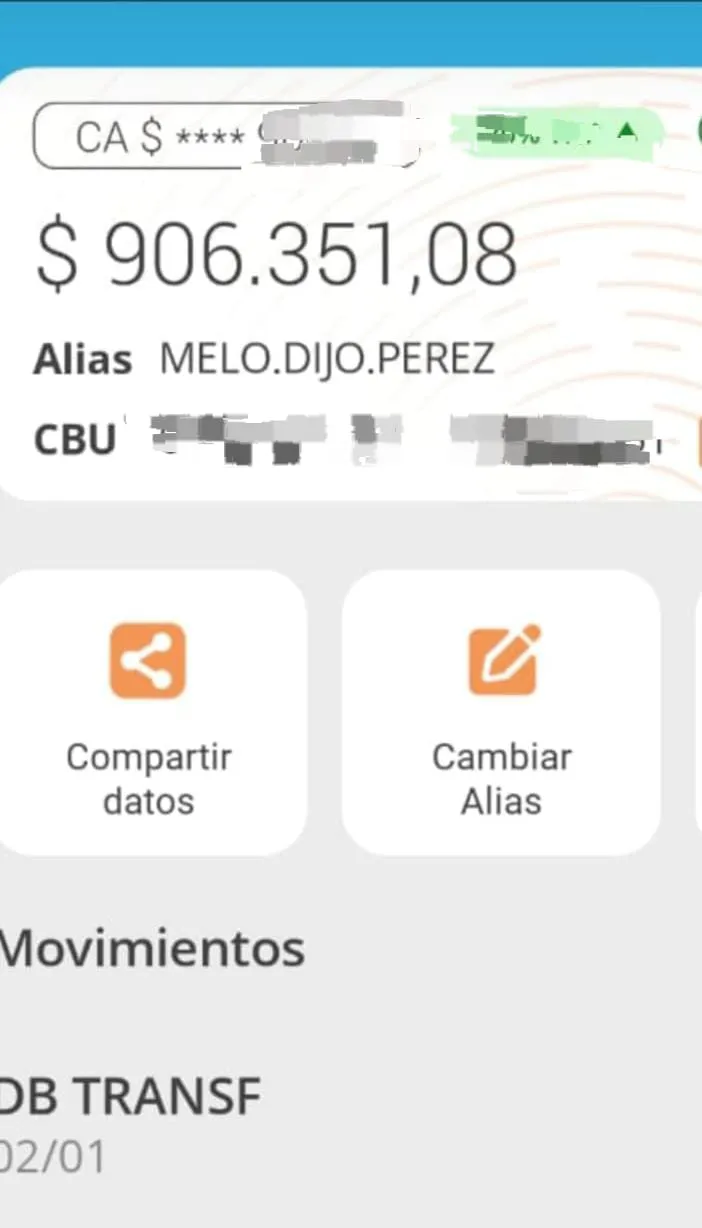Open the Cambiar Alias option

pos(501,712)
